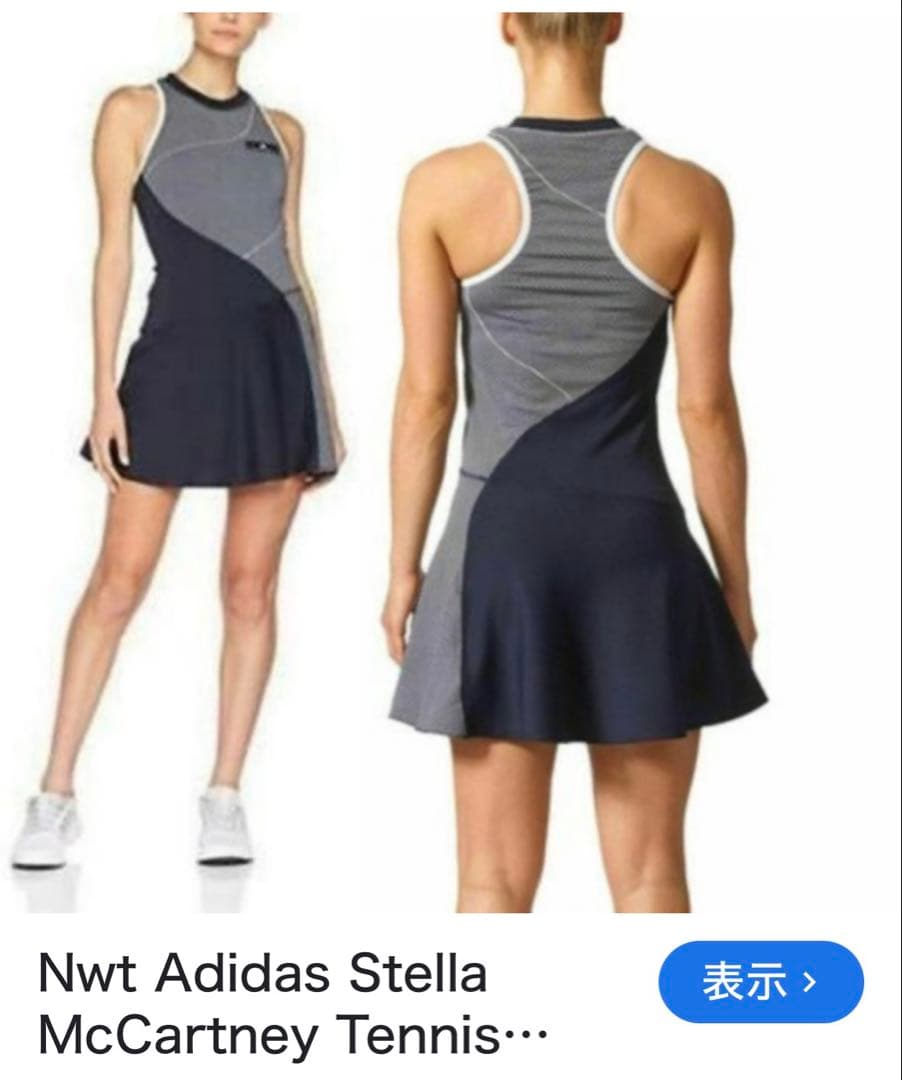Tap the blue 表示 button

tap(760, 982)
